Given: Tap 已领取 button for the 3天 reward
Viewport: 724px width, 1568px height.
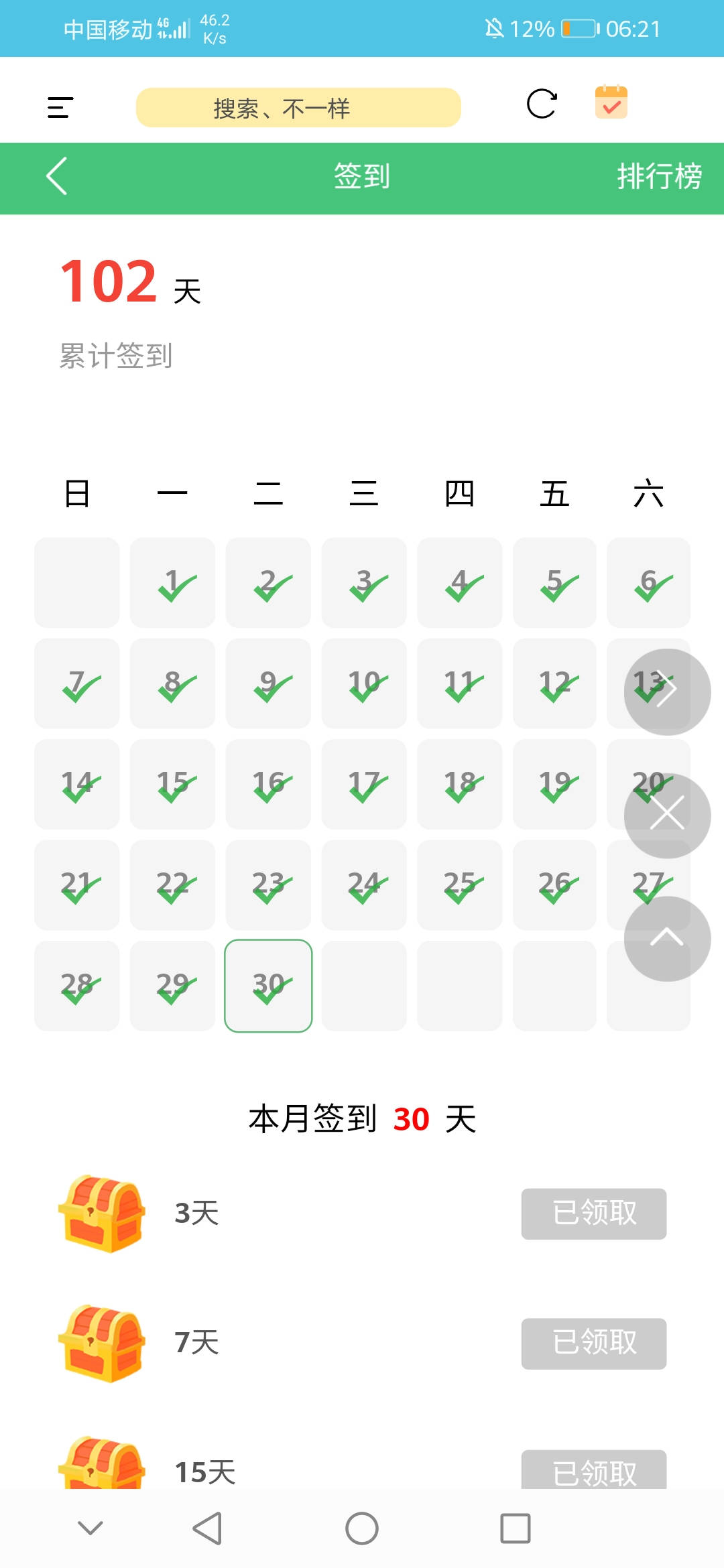Looking at the screenshot, I should (x=594, y=1214).
